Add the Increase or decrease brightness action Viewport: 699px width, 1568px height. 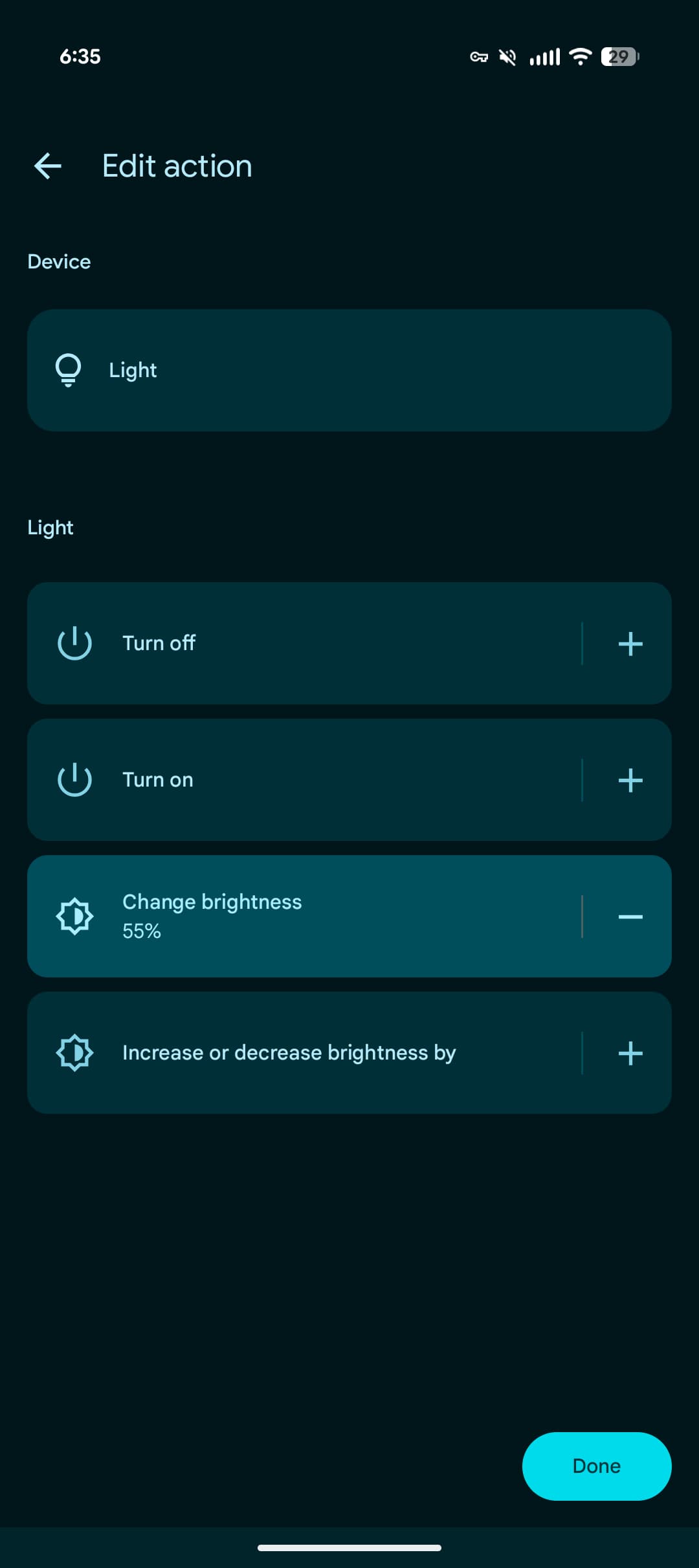tap(630, 1052)
